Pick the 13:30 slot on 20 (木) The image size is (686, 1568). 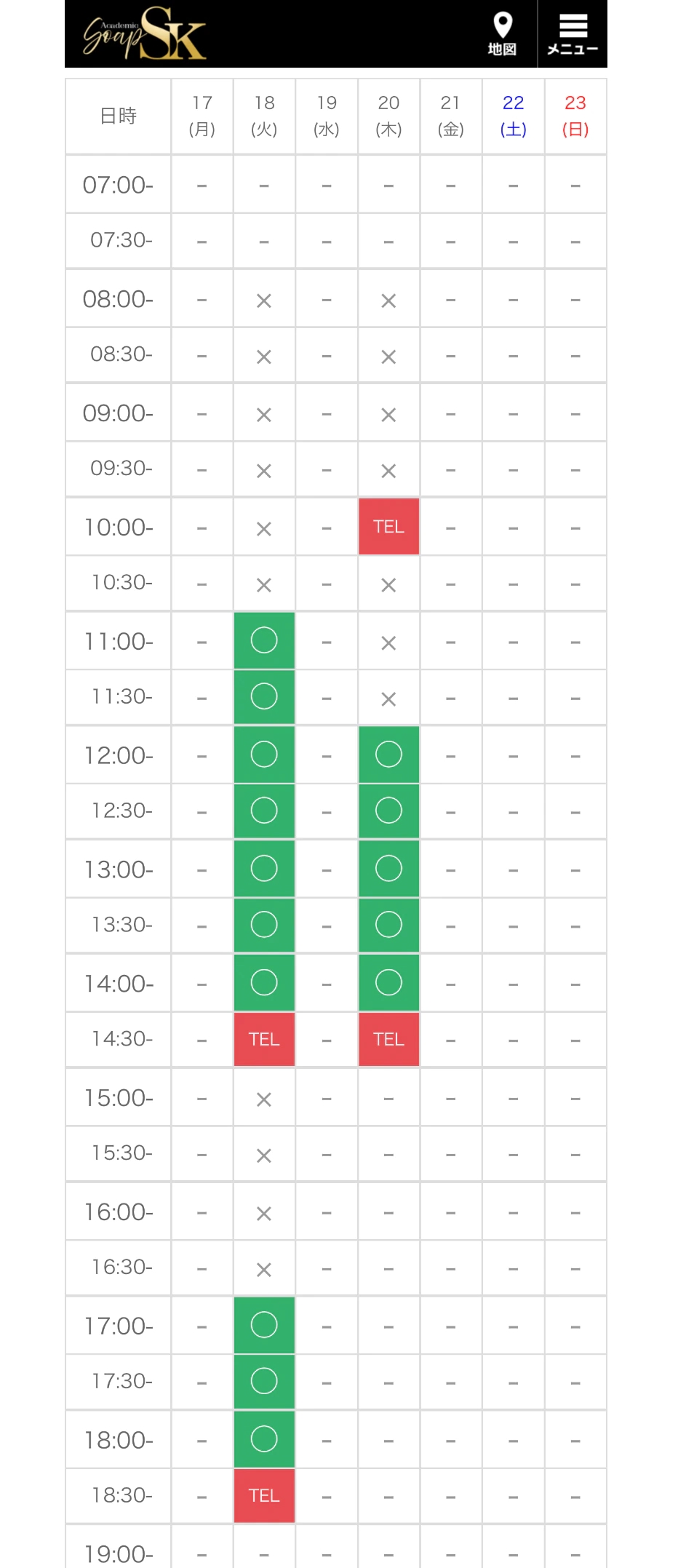pyautogui.click(x=388, y=925)
